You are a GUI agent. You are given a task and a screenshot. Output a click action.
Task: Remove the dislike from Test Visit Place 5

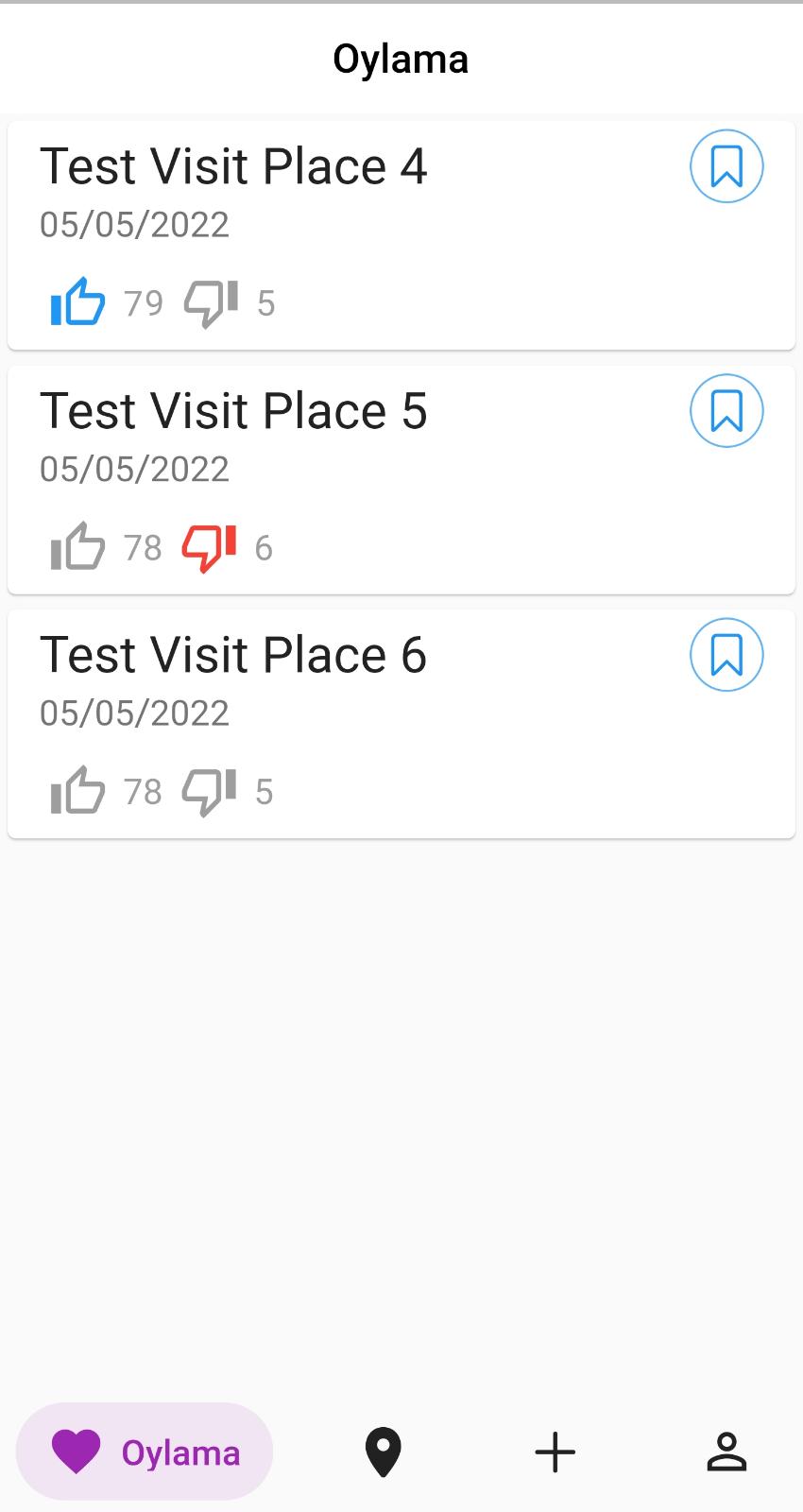click(x=210, y=547)
